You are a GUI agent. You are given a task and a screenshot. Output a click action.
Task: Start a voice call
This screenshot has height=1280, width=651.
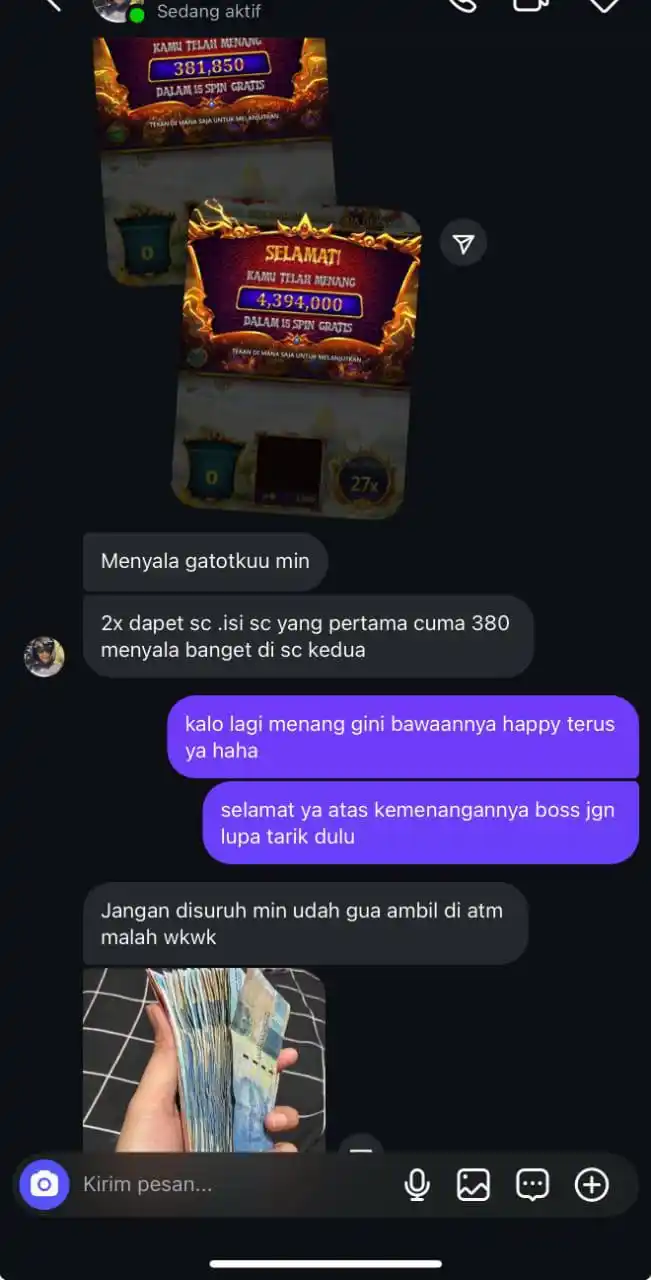point(462,4)
